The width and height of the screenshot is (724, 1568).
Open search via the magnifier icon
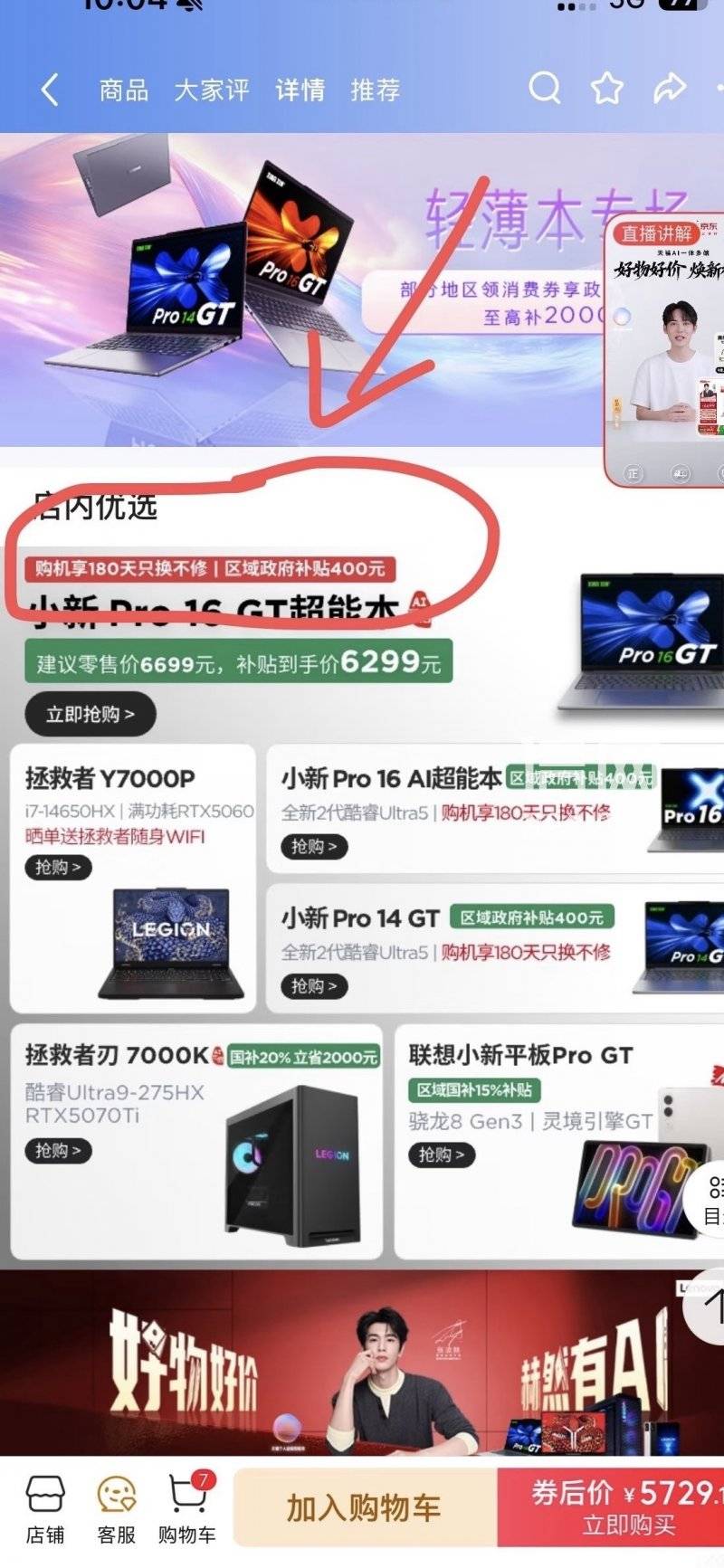(x=545, y=90)
